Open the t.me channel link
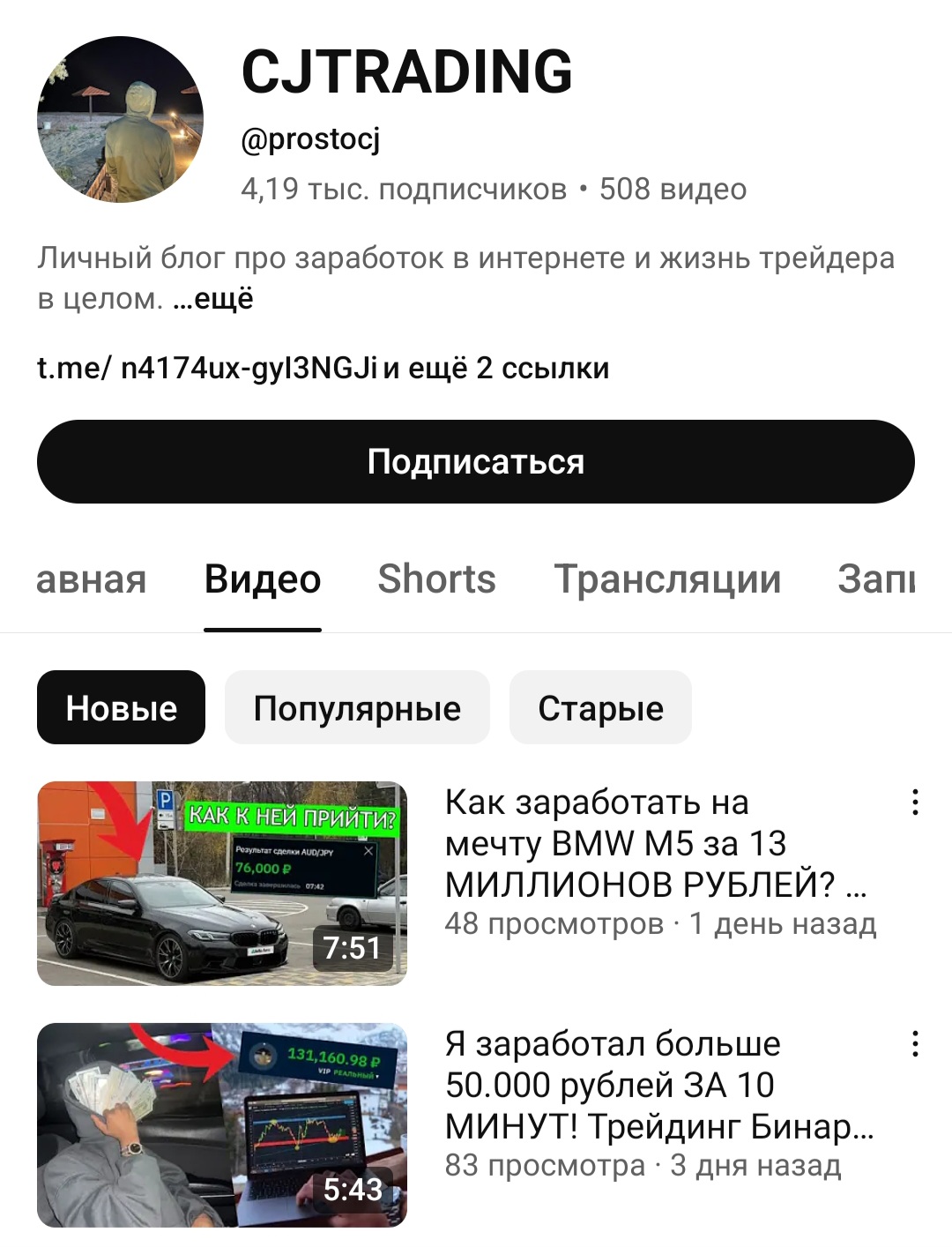Image resolution: width=952 pixels, height=1247 pixels. 207,368
